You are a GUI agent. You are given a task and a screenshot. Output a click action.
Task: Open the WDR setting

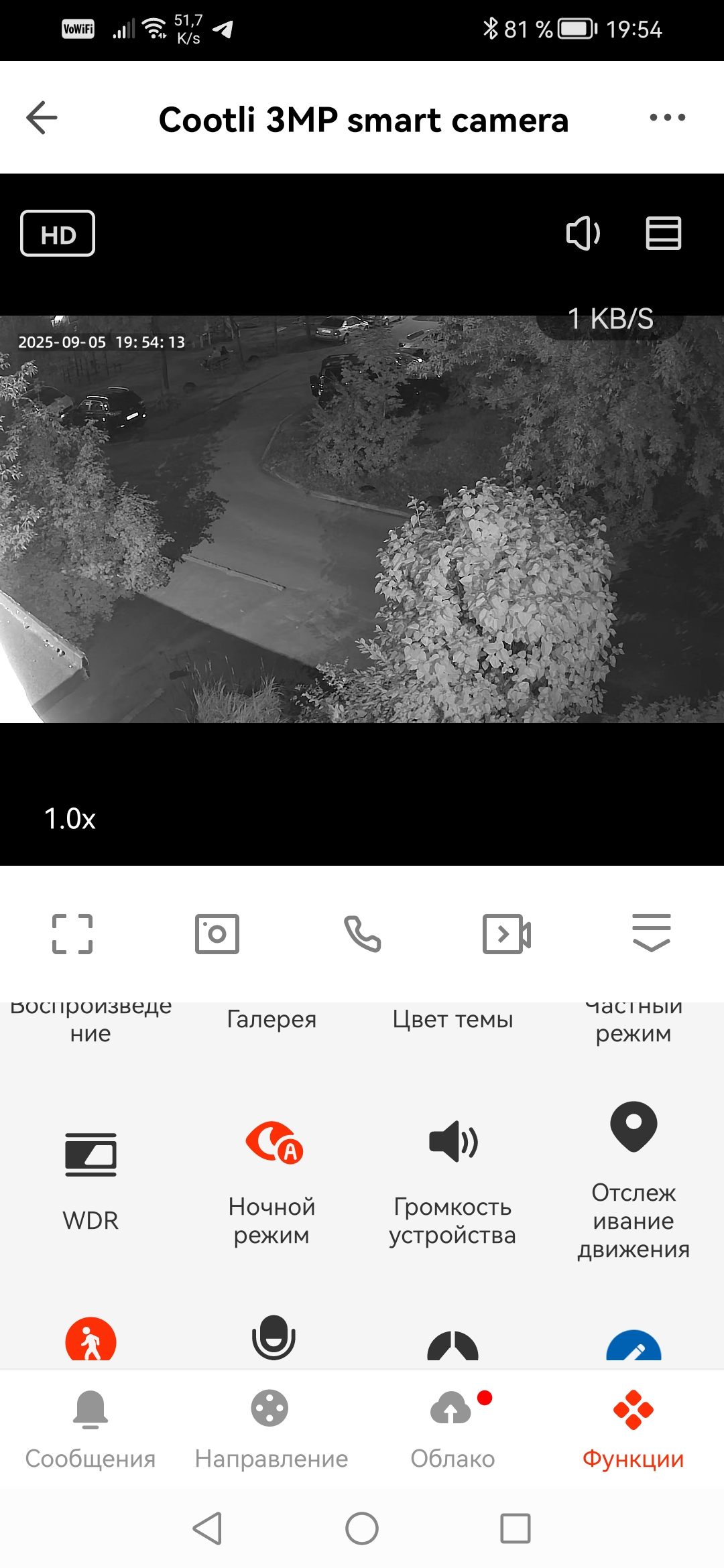click(90, 1179)
